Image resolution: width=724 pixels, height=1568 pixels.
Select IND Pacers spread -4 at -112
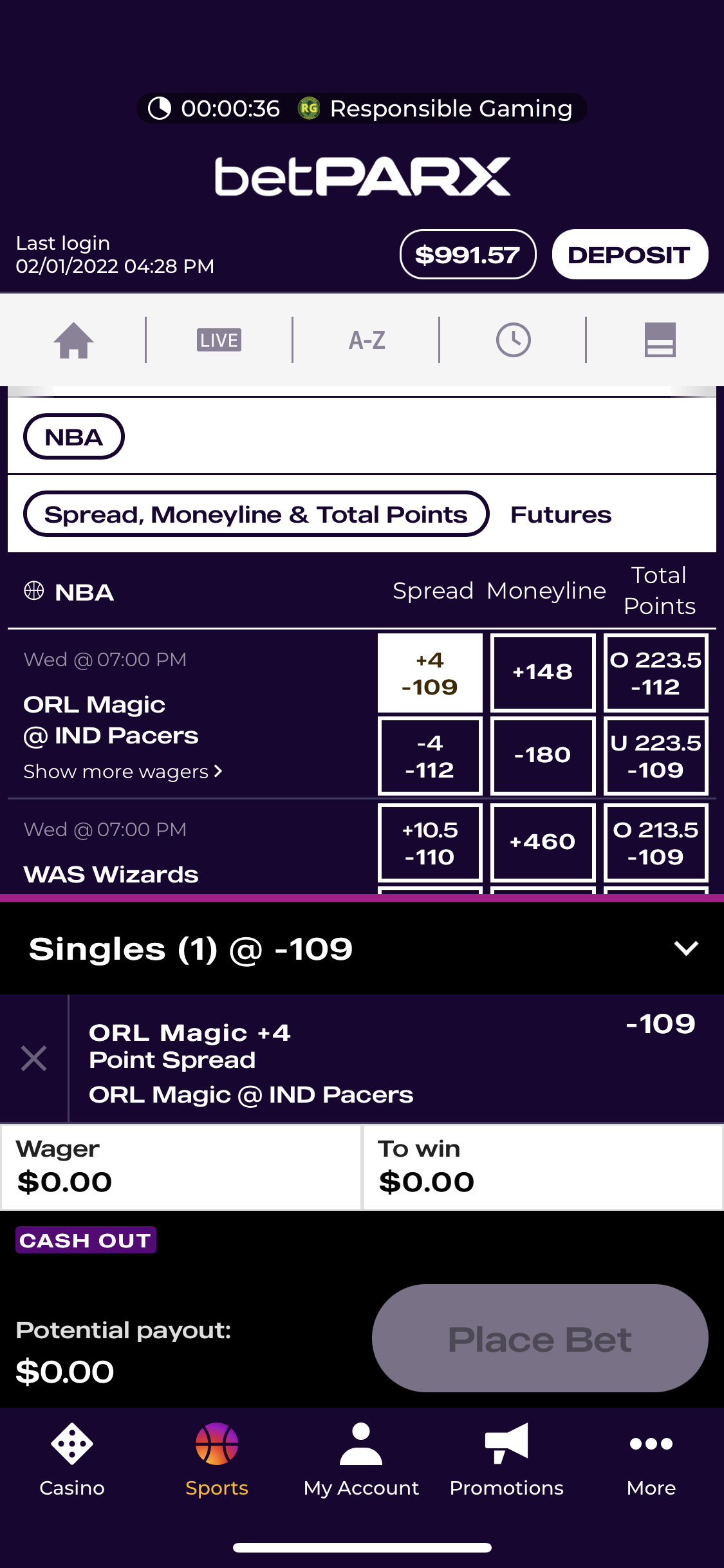pos(430,756)
